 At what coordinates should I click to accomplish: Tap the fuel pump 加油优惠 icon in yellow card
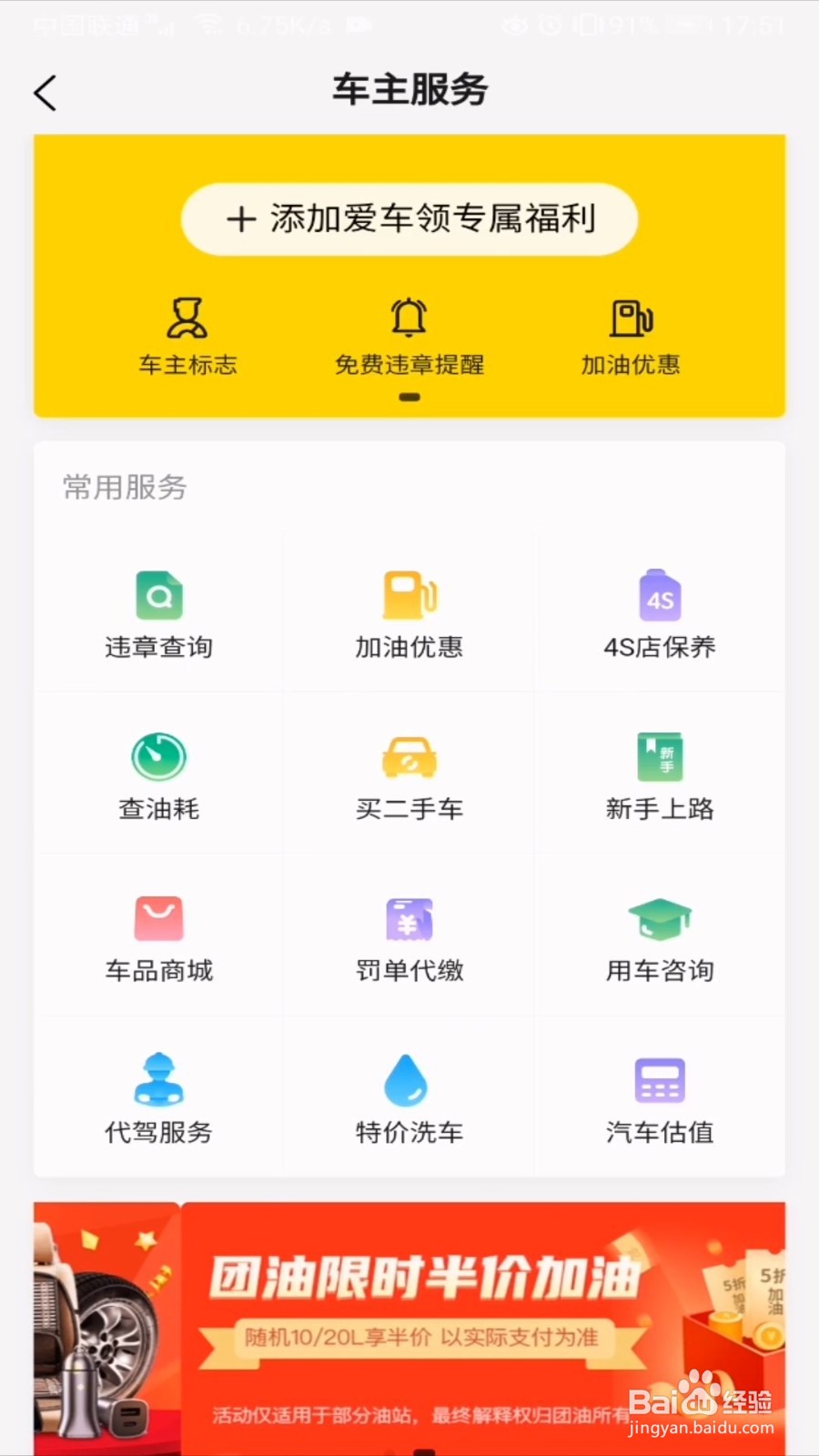click(x=631, y=335)
